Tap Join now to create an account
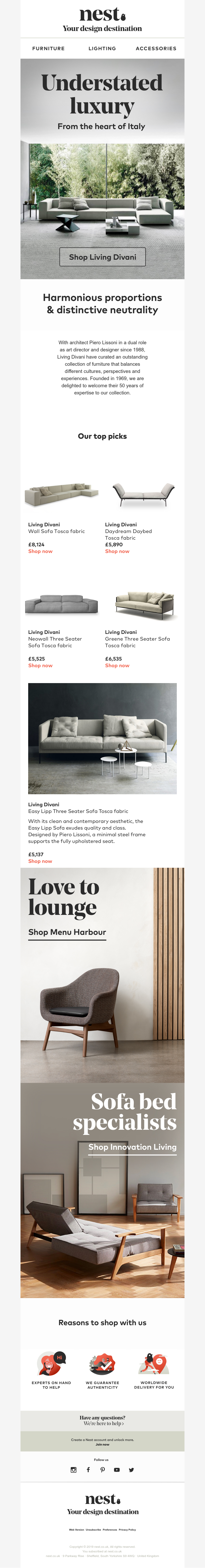Image resolution: width=205 pixels, height=1568 pixels. coord(102,1445)
